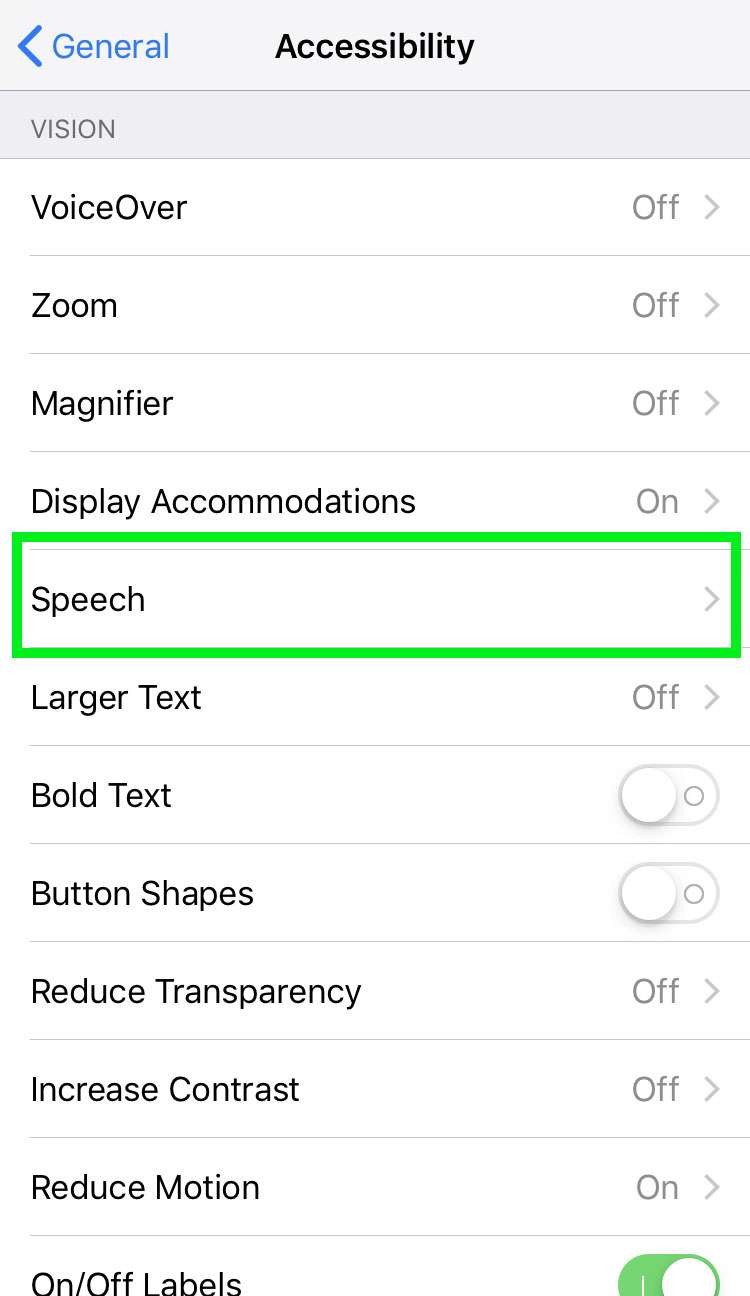Tap the Accessibility title
750x1296 pixels.
(x=374, y=46)
